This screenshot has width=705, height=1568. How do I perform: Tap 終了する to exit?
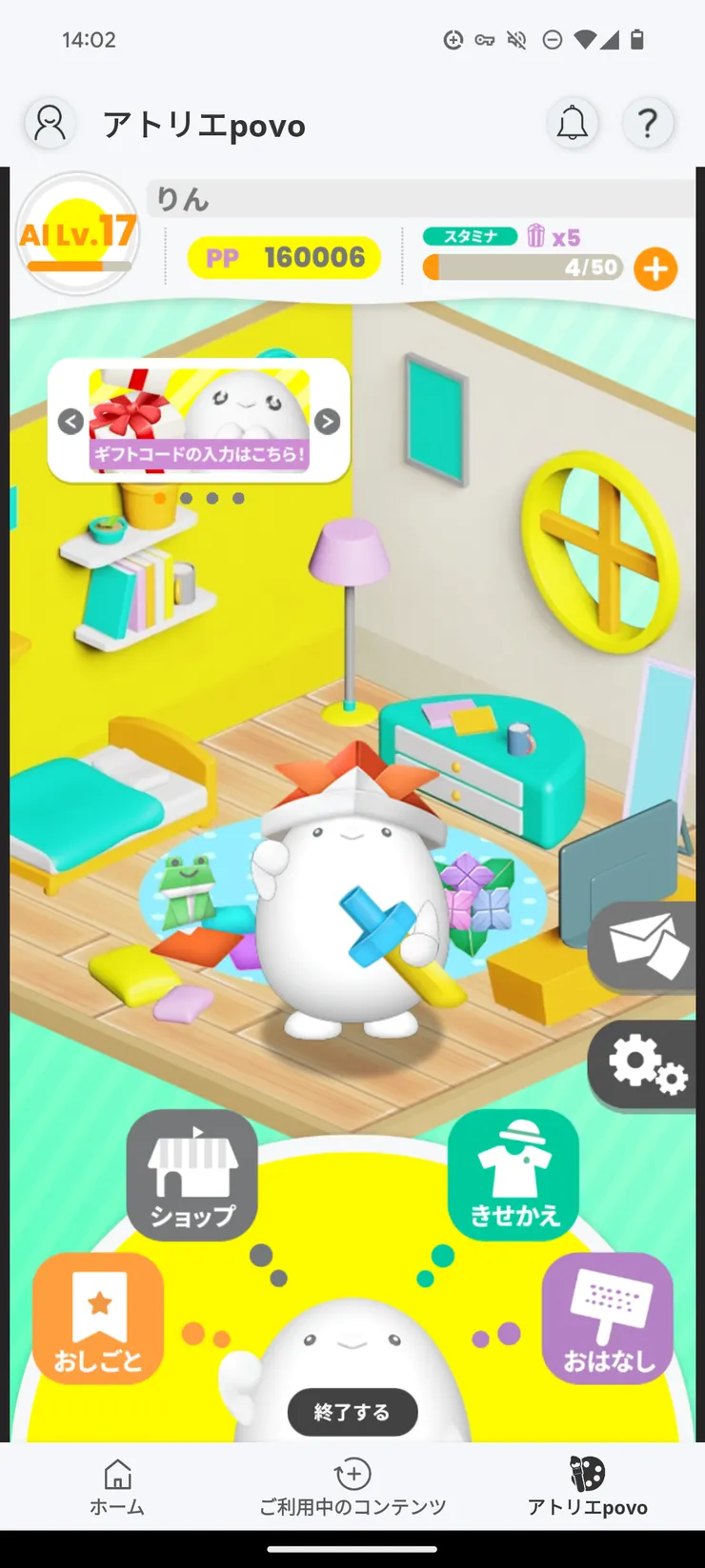click(x=352, y=1412)
